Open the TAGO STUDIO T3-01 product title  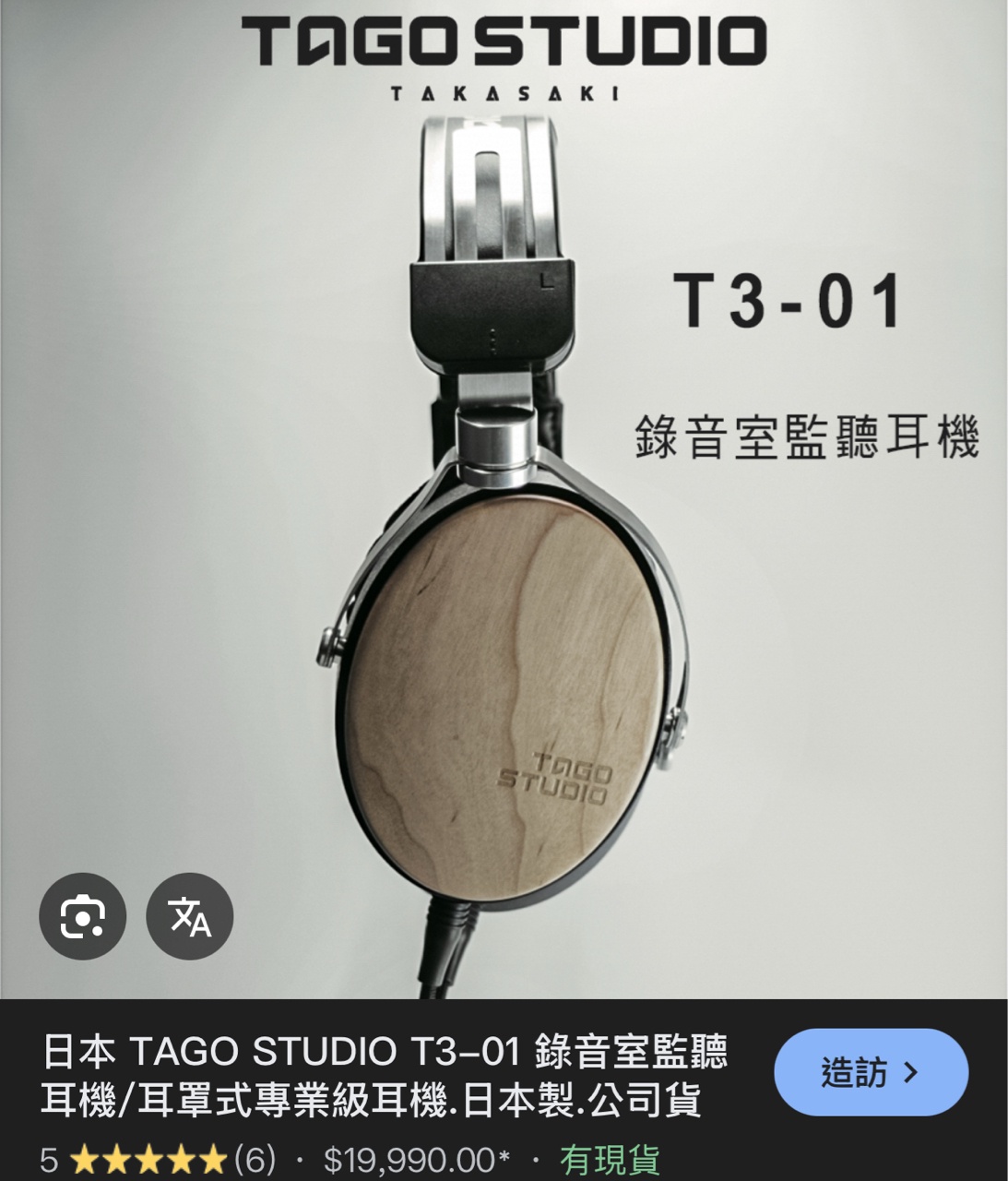[385, 1075]
